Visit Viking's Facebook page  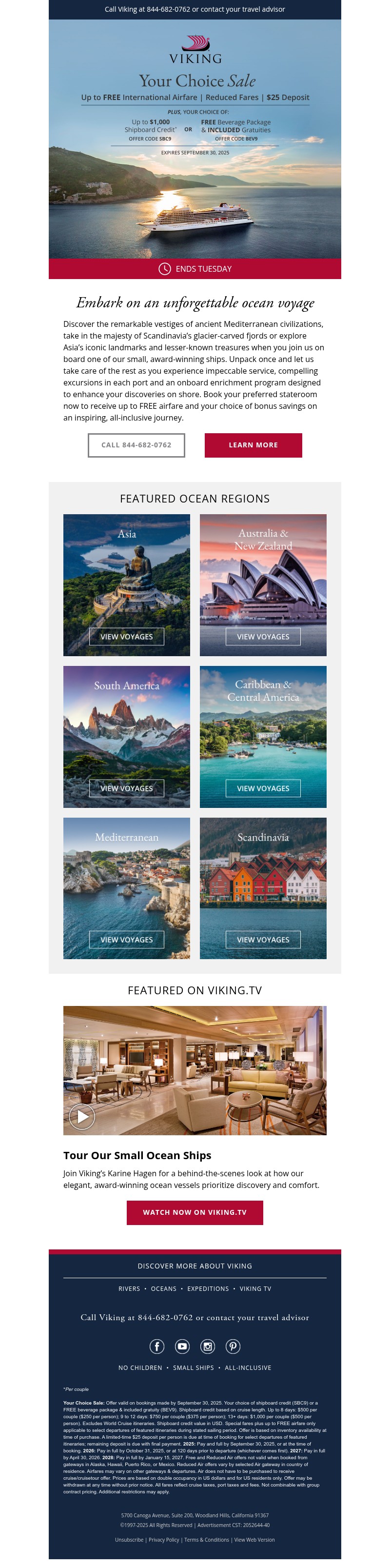[x=157, y=1347]
